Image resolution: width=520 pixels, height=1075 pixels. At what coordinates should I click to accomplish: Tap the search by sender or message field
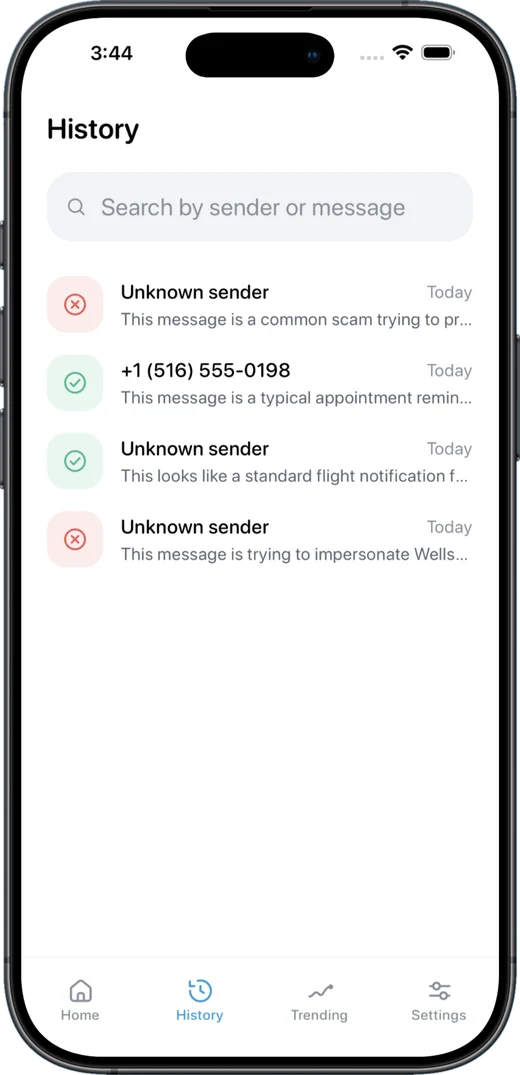(x=259, y=206)
